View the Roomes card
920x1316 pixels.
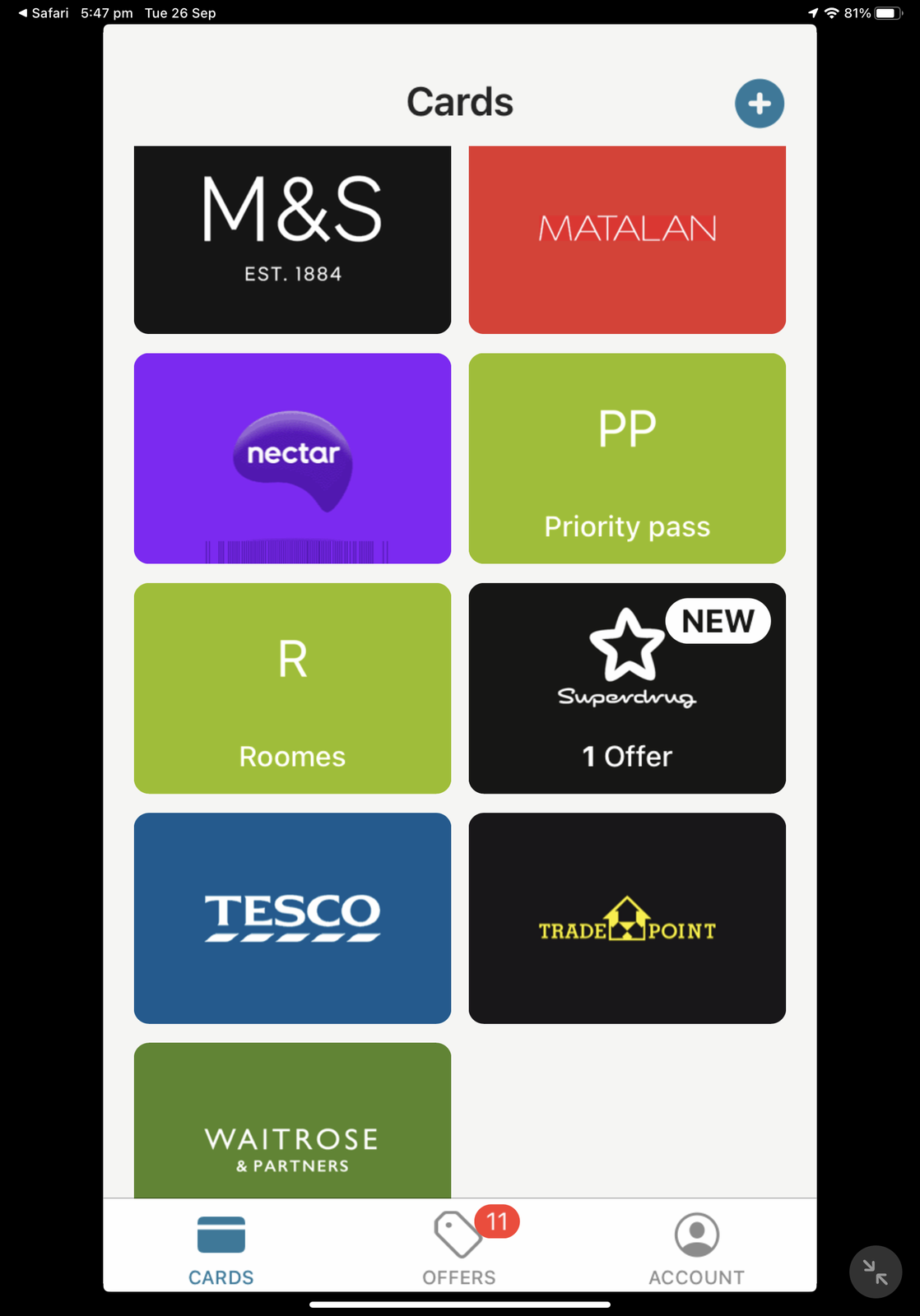(292, 688)
